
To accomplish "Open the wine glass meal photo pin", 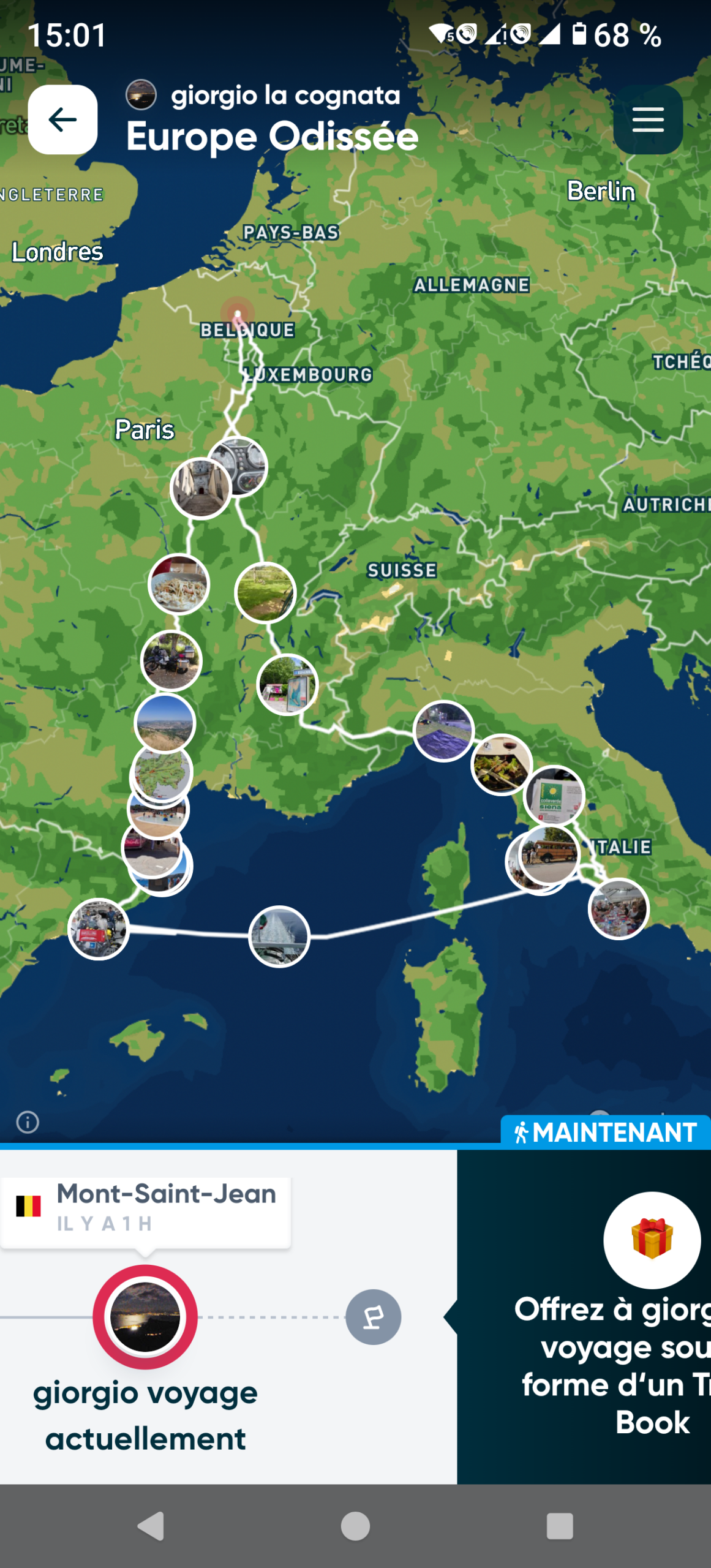I will pos(502,764).
